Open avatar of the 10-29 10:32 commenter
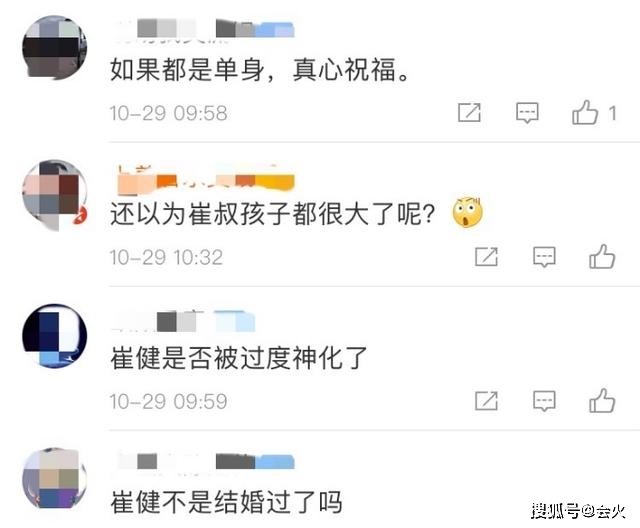640x528 pixels. 54,191
